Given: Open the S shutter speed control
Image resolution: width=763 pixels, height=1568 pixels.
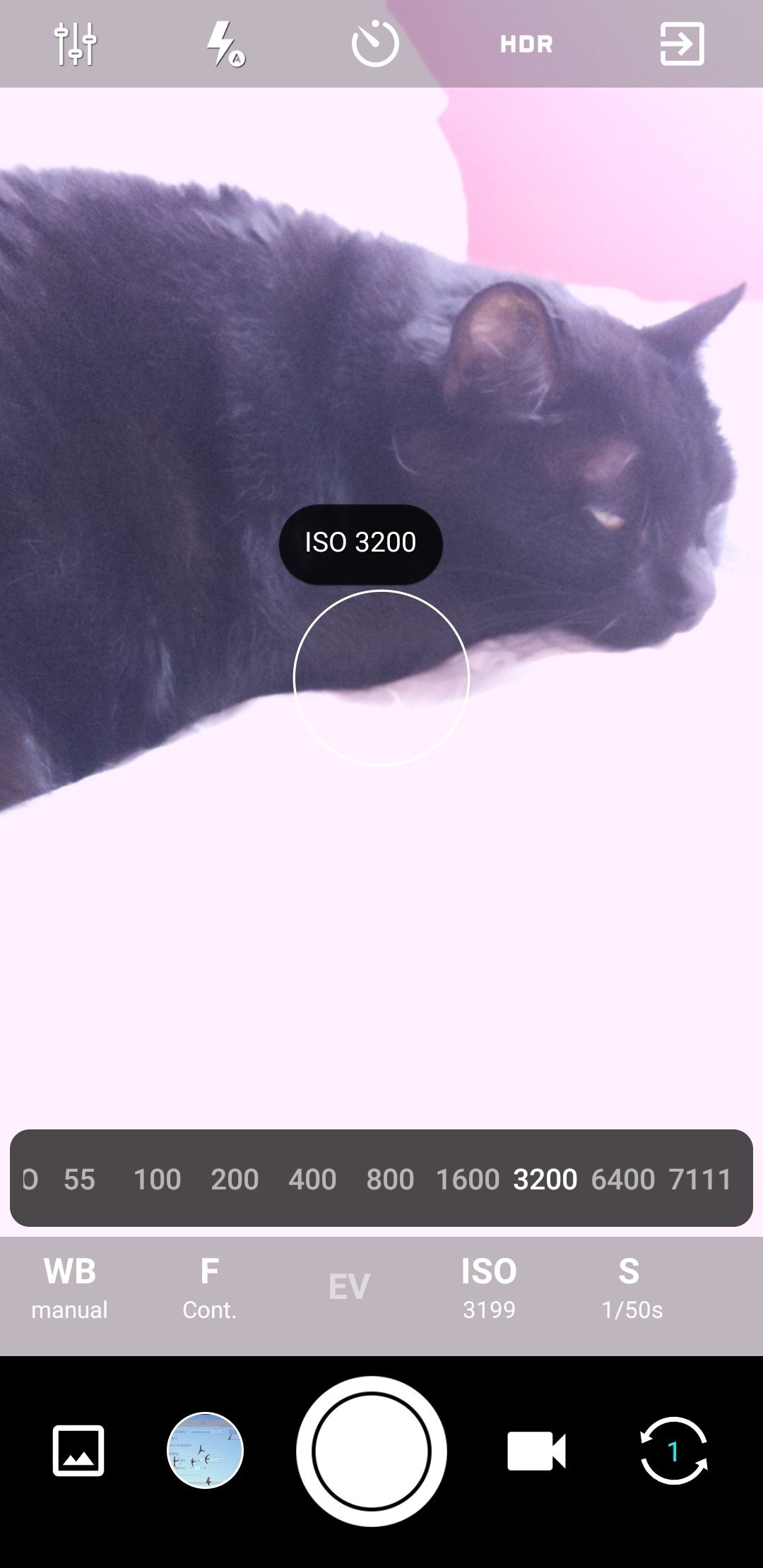Looking at the screenshot, I should point(632,1288).
